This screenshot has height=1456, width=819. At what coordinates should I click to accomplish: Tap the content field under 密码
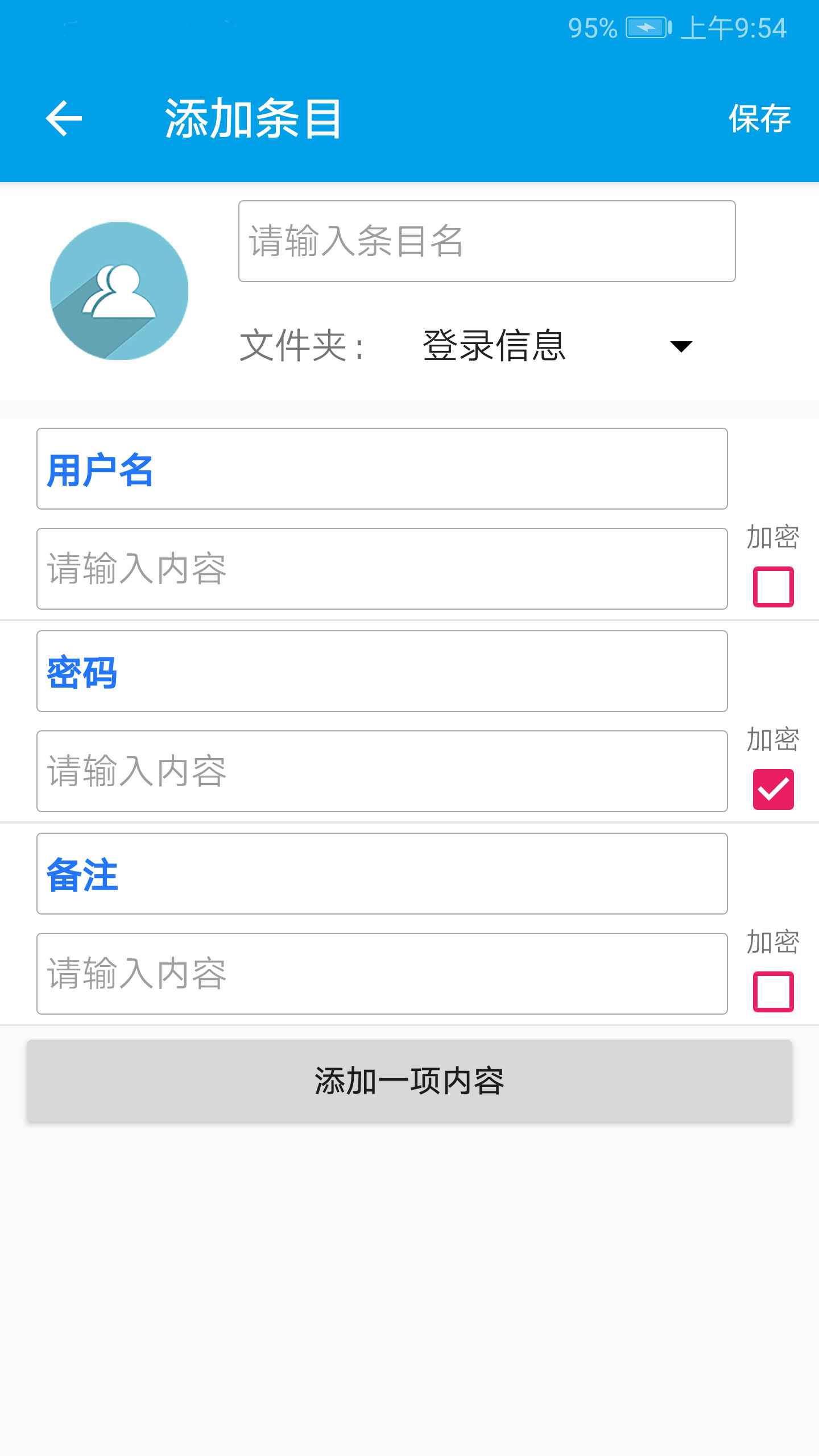[382, 771]
